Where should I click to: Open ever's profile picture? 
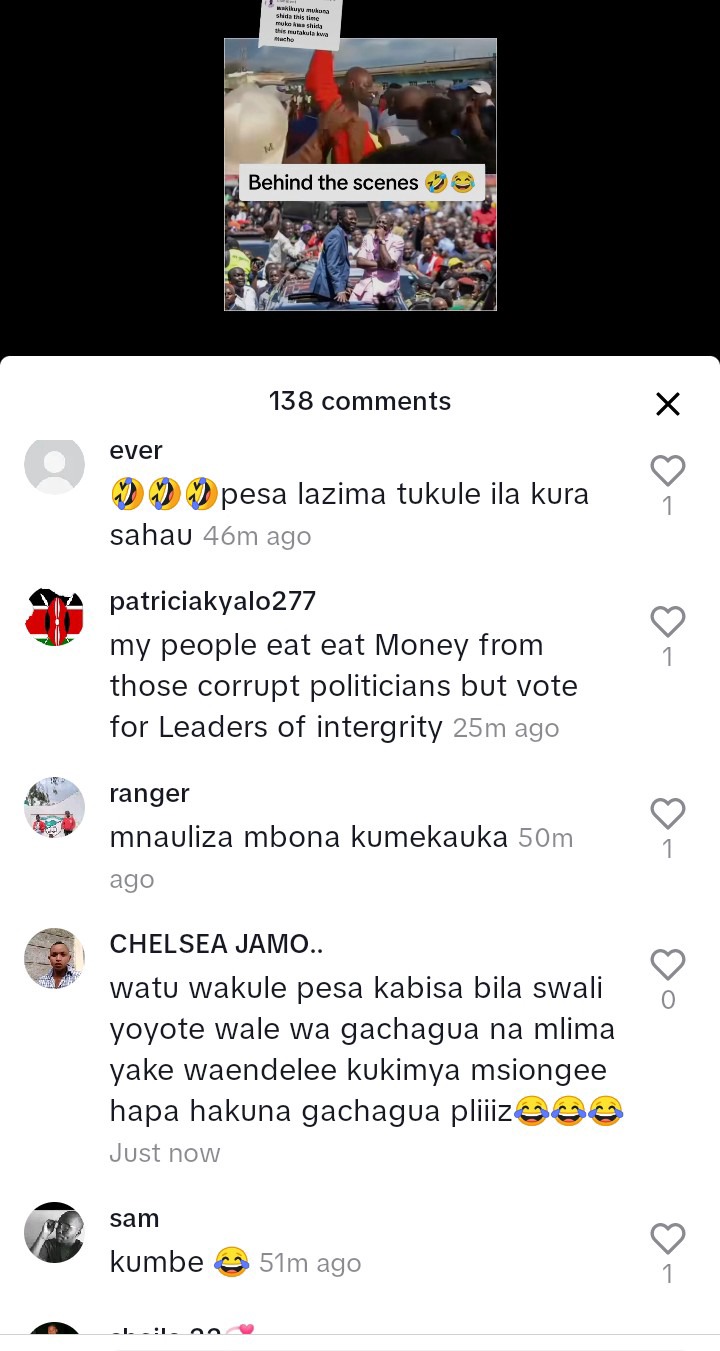(54, 465)
